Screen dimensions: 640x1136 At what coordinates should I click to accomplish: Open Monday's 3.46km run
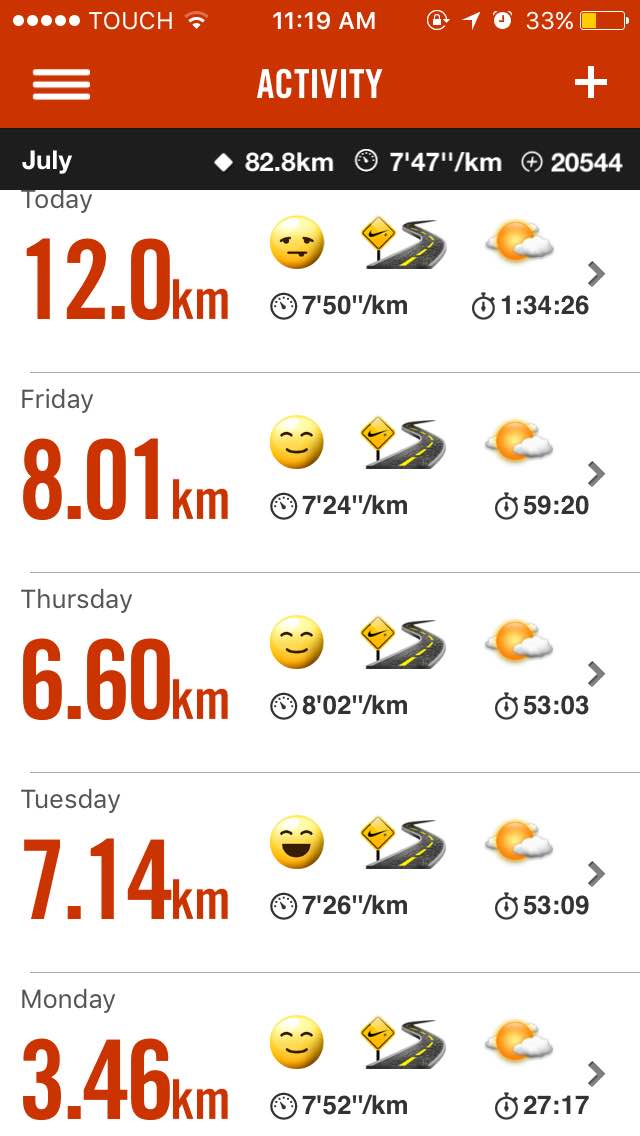320,1064
